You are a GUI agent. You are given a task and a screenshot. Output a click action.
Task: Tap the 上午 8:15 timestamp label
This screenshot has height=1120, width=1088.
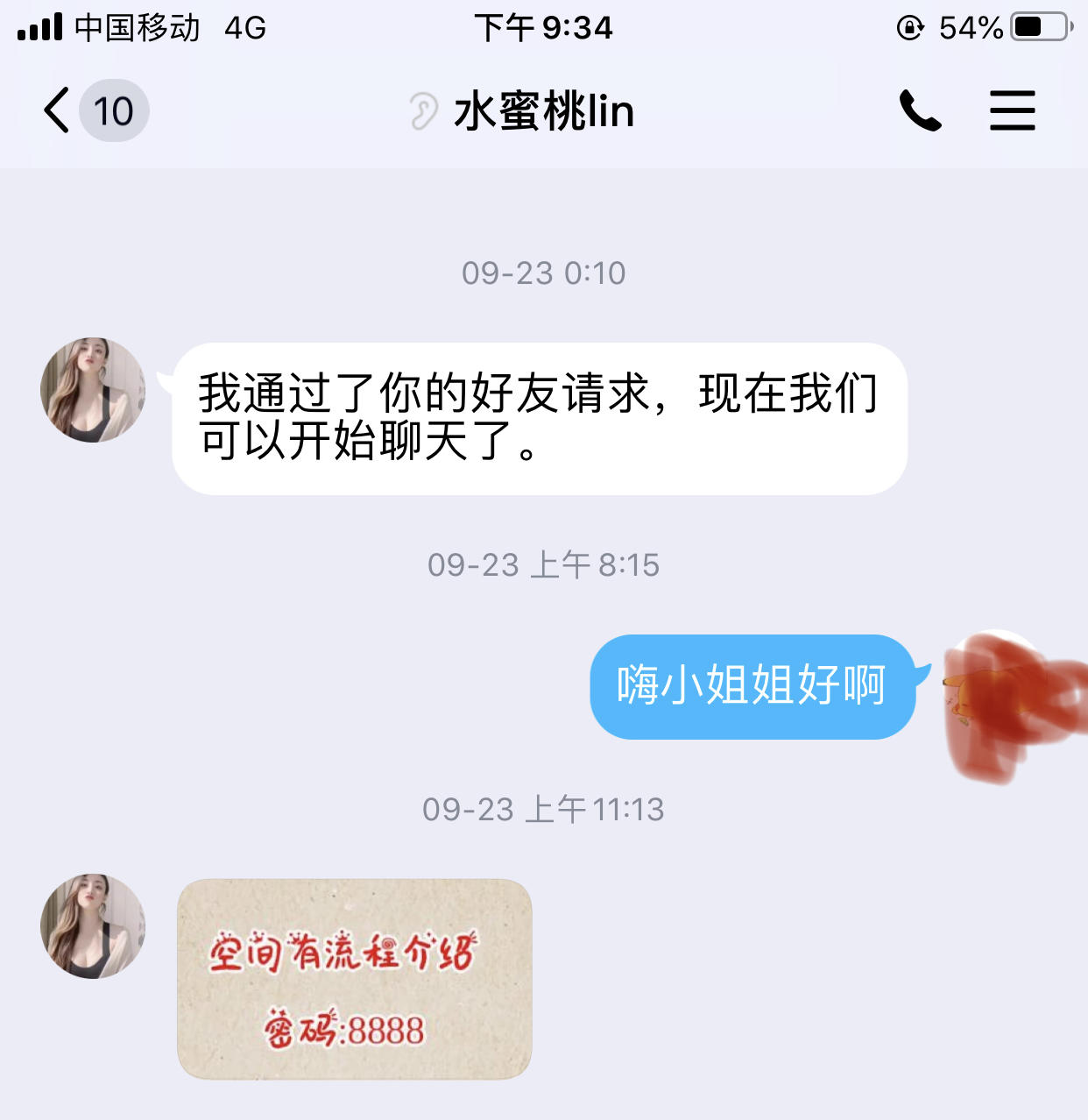(x=543, y=565)
